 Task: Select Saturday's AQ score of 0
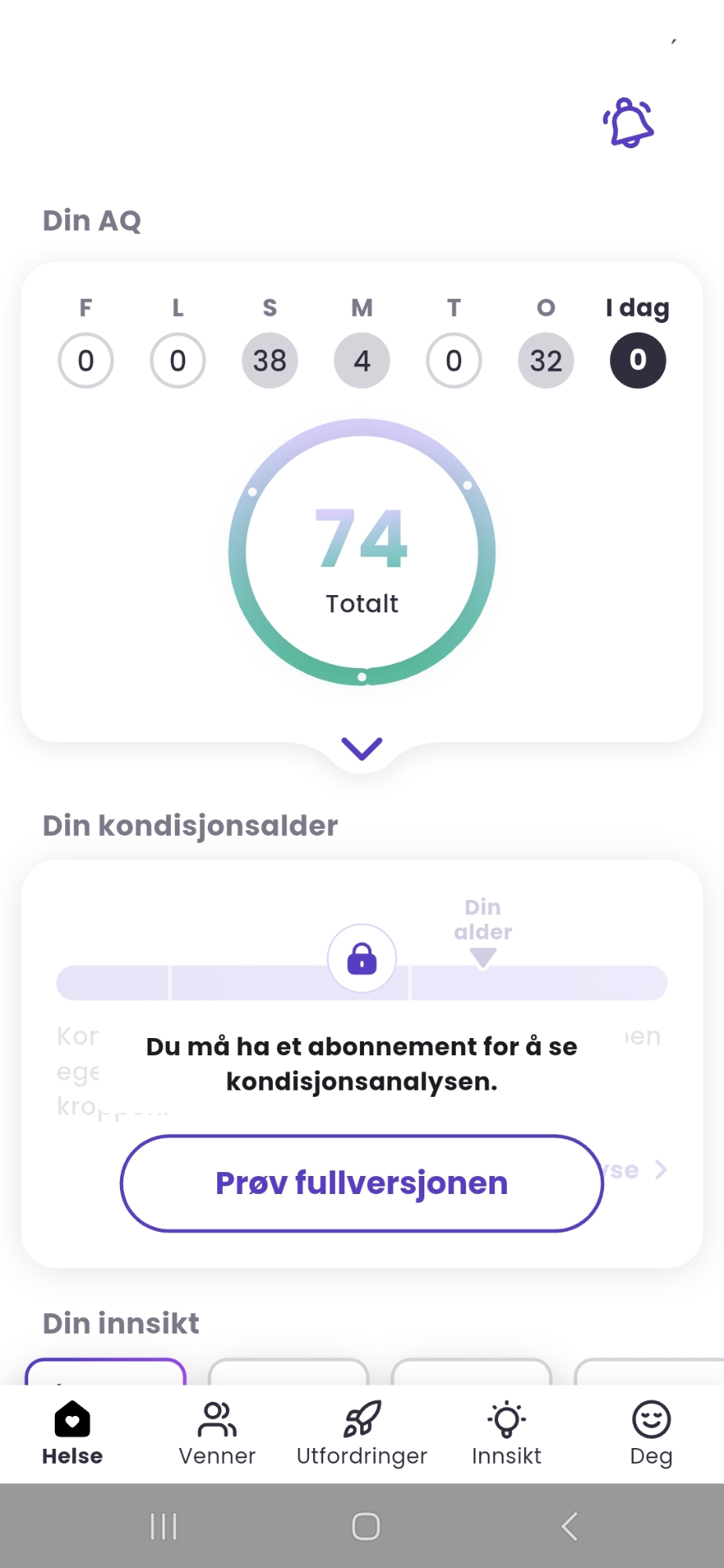(x=178, y=361)
